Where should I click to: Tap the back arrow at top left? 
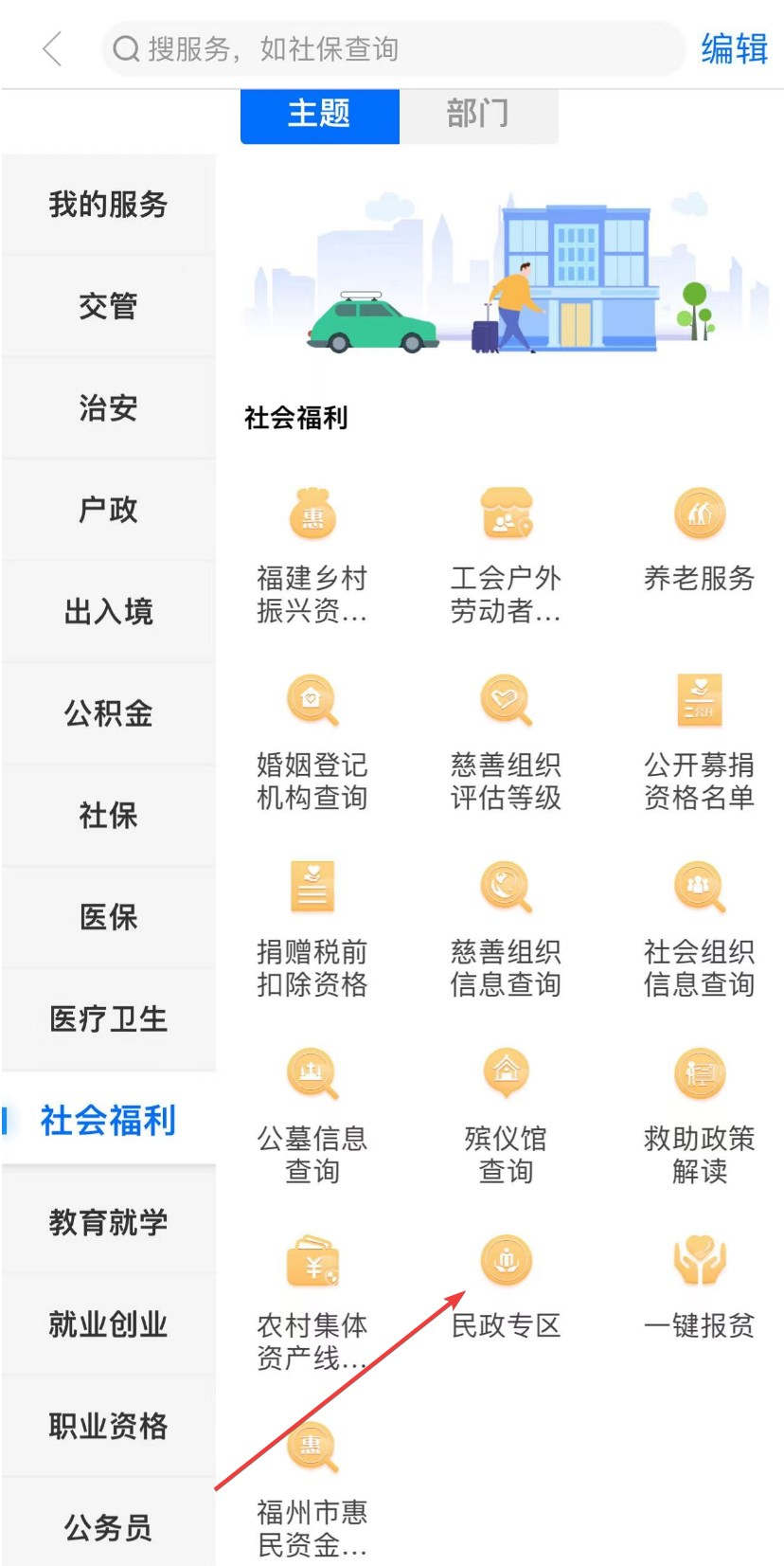click(x=49, y=48)
